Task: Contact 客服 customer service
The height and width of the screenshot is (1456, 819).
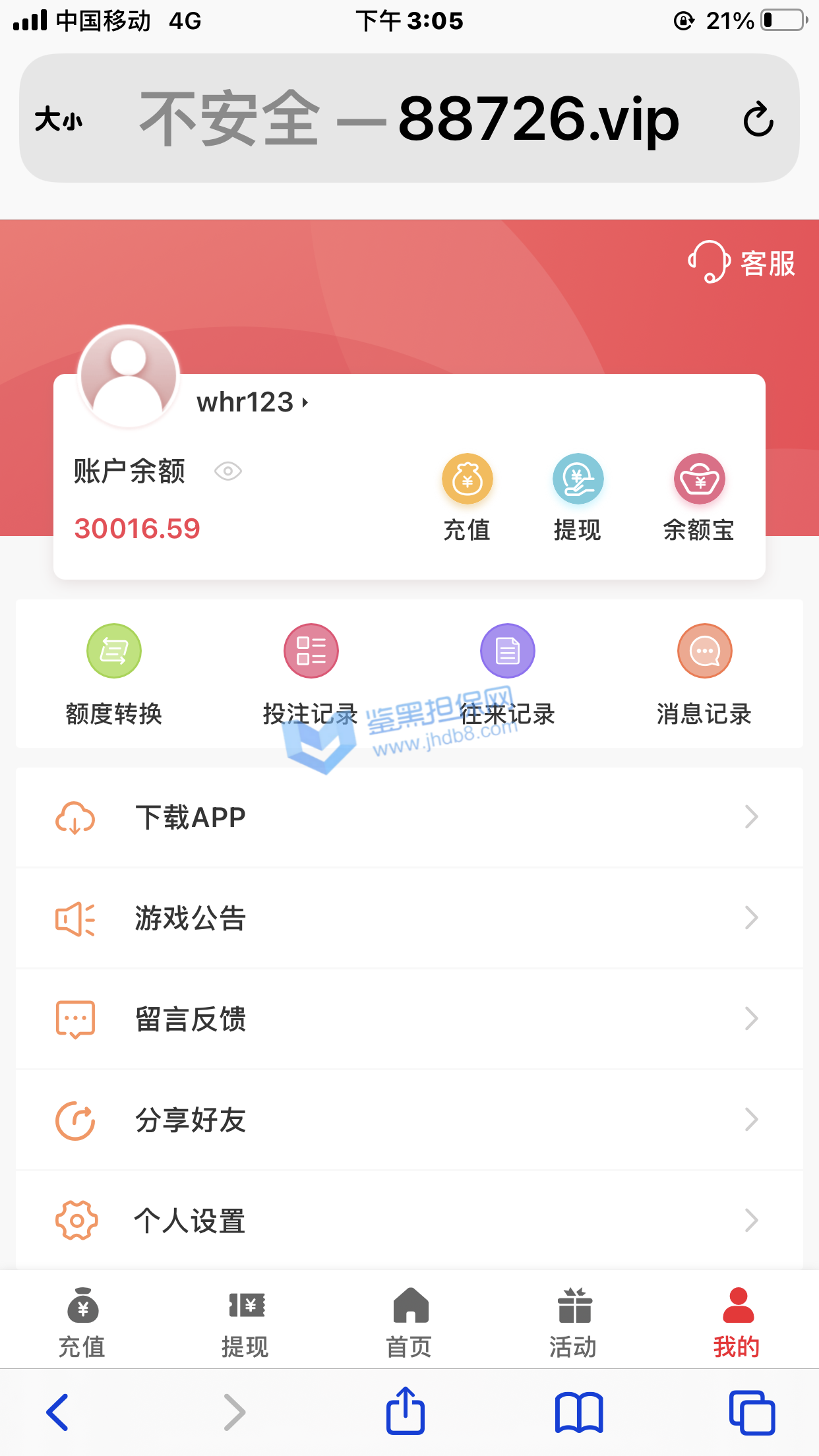Action: click(x=742, y=263)
